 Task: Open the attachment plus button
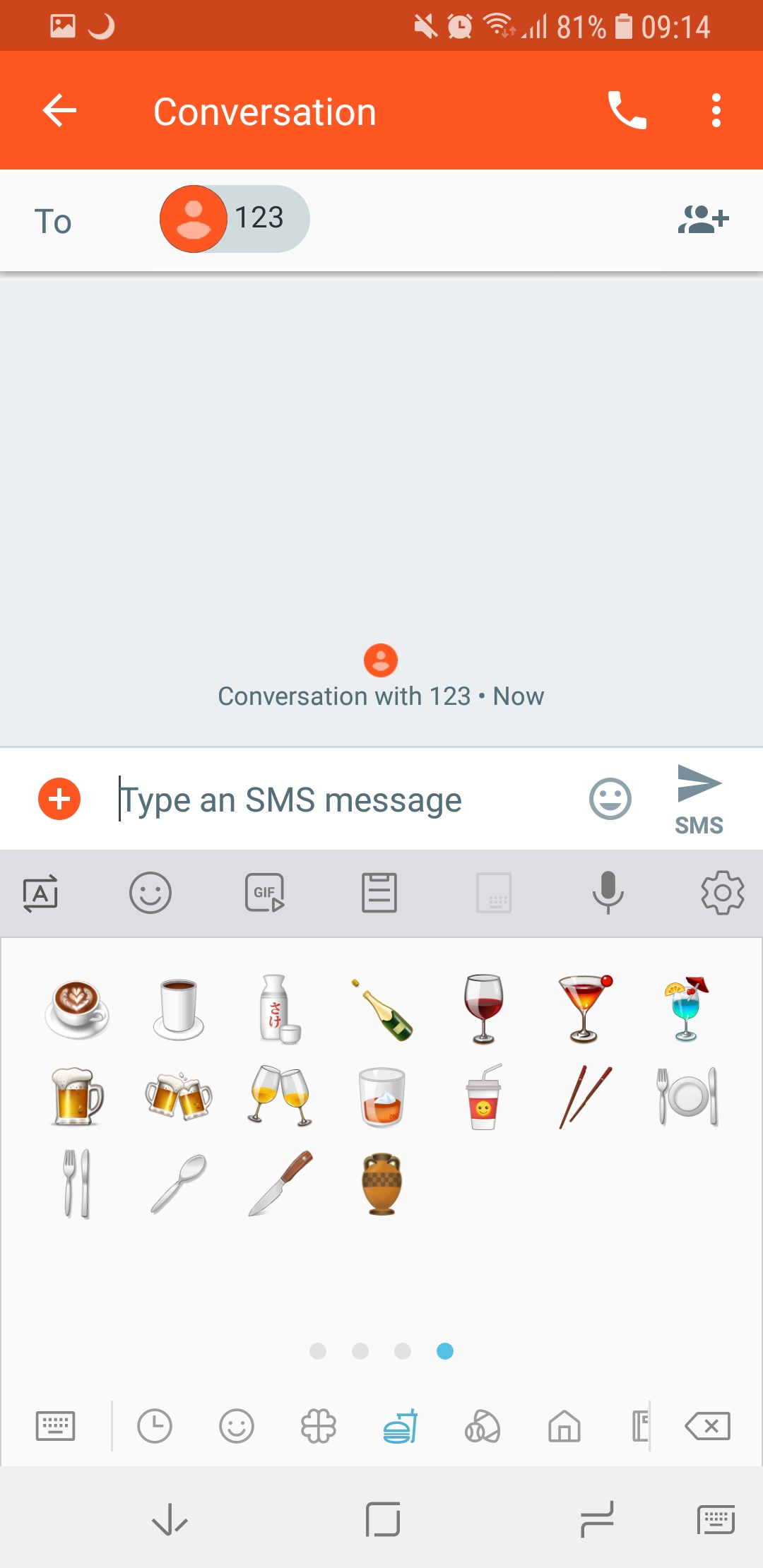pyautogui.click(x=59, y=800)
